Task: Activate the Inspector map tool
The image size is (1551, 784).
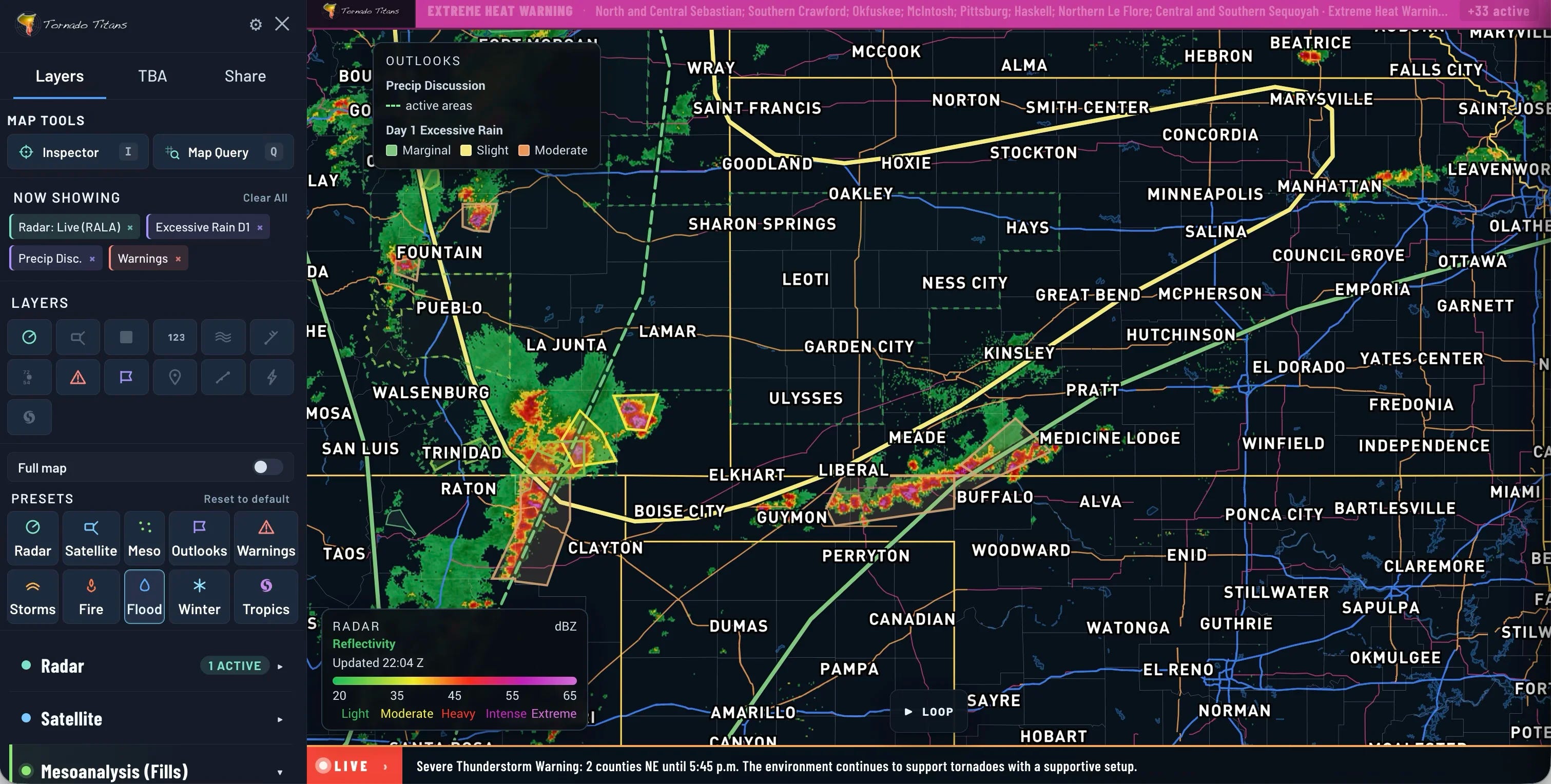Action: click(x=77, y=152)
